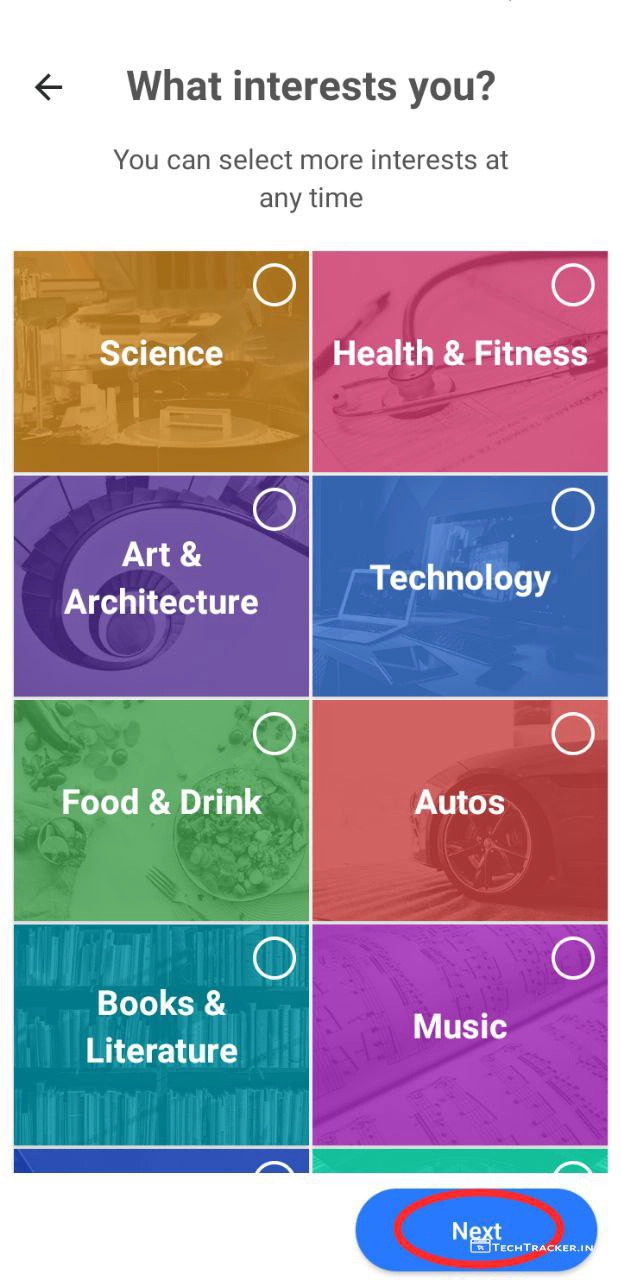
Task: Select Books & Literature tile
Action: tap(161, 1033)
